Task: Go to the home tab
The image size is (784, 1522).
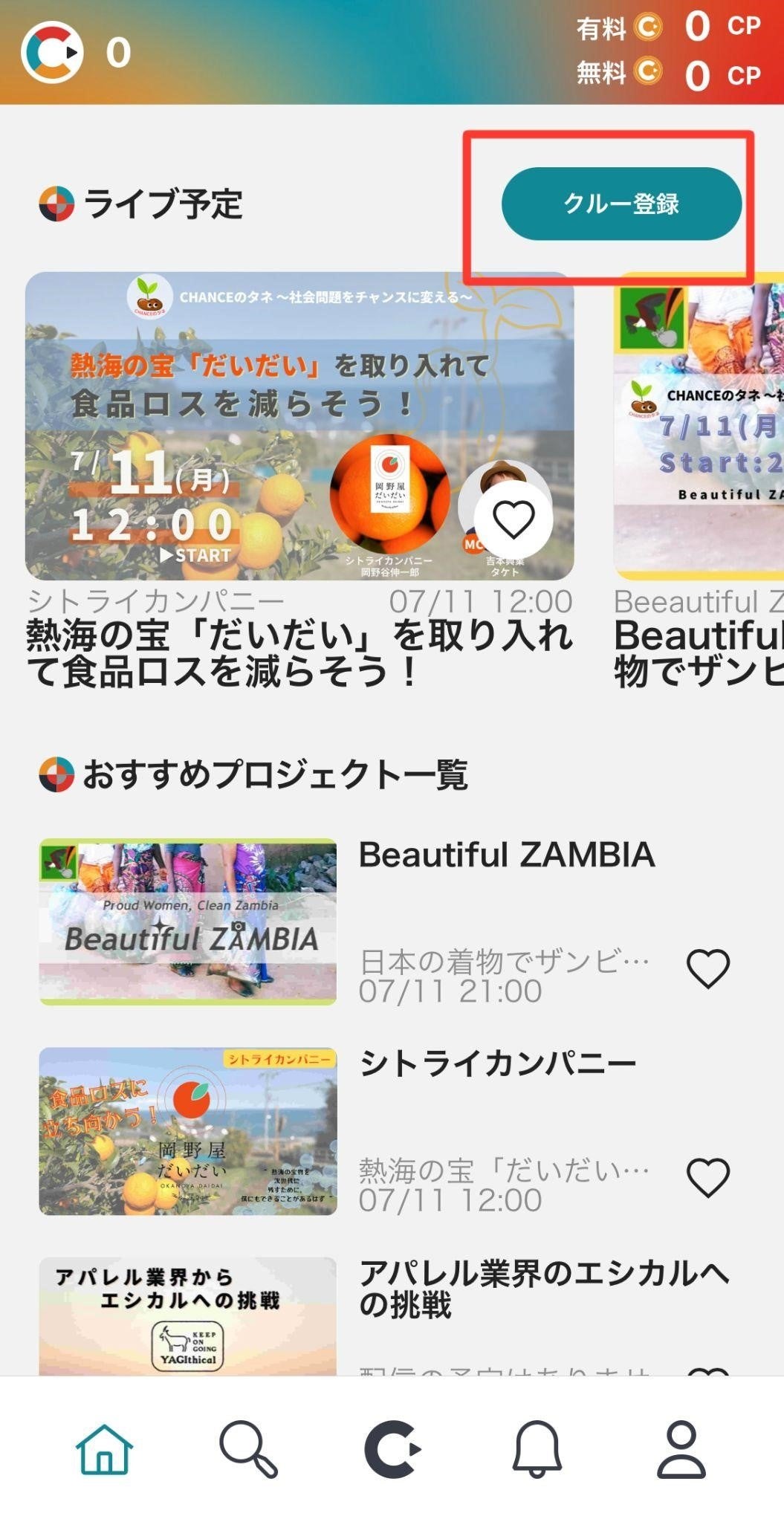Action: [x=105, y=1448]
